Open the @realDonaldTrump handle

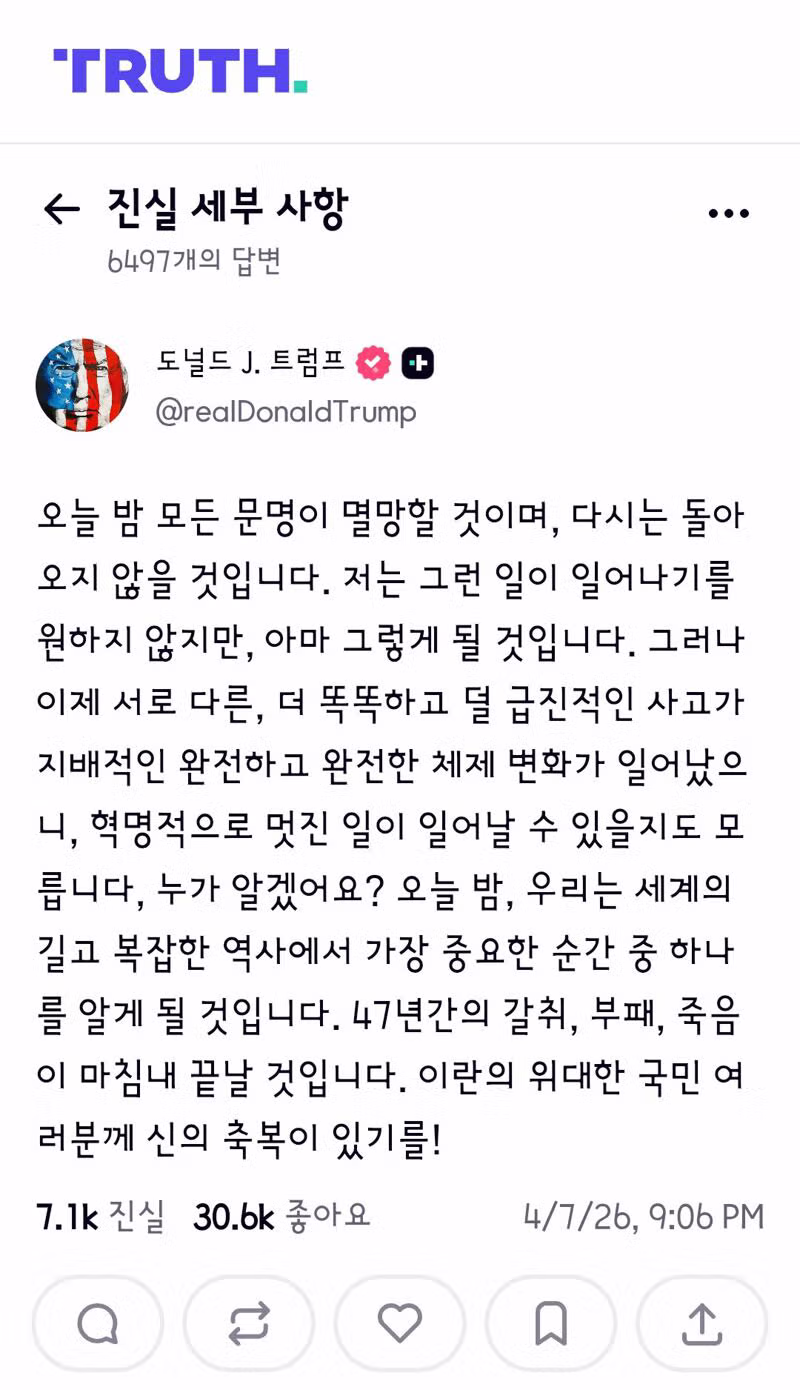coord(286,411)
